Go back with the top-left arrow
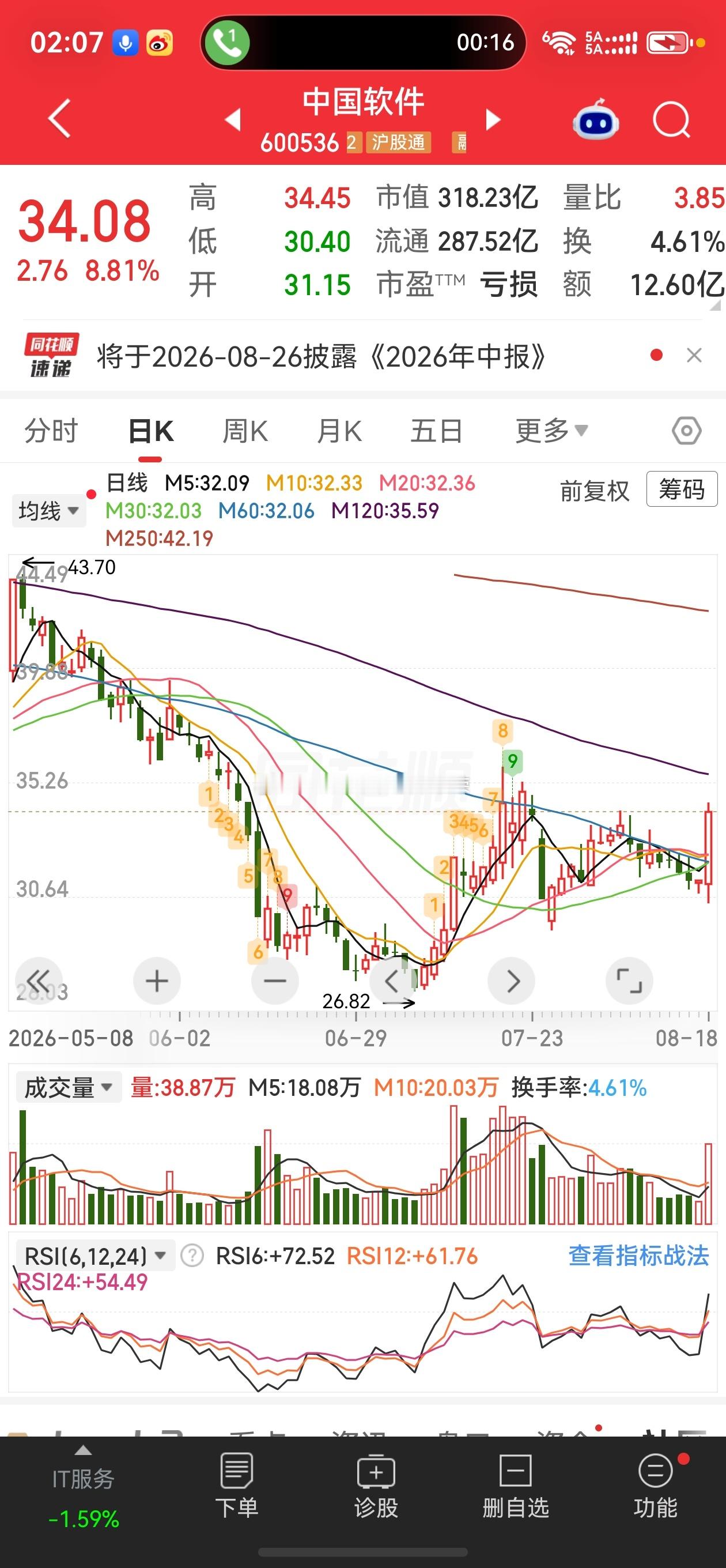This screenshot has height=1568, width=726. tap(60, 118)
